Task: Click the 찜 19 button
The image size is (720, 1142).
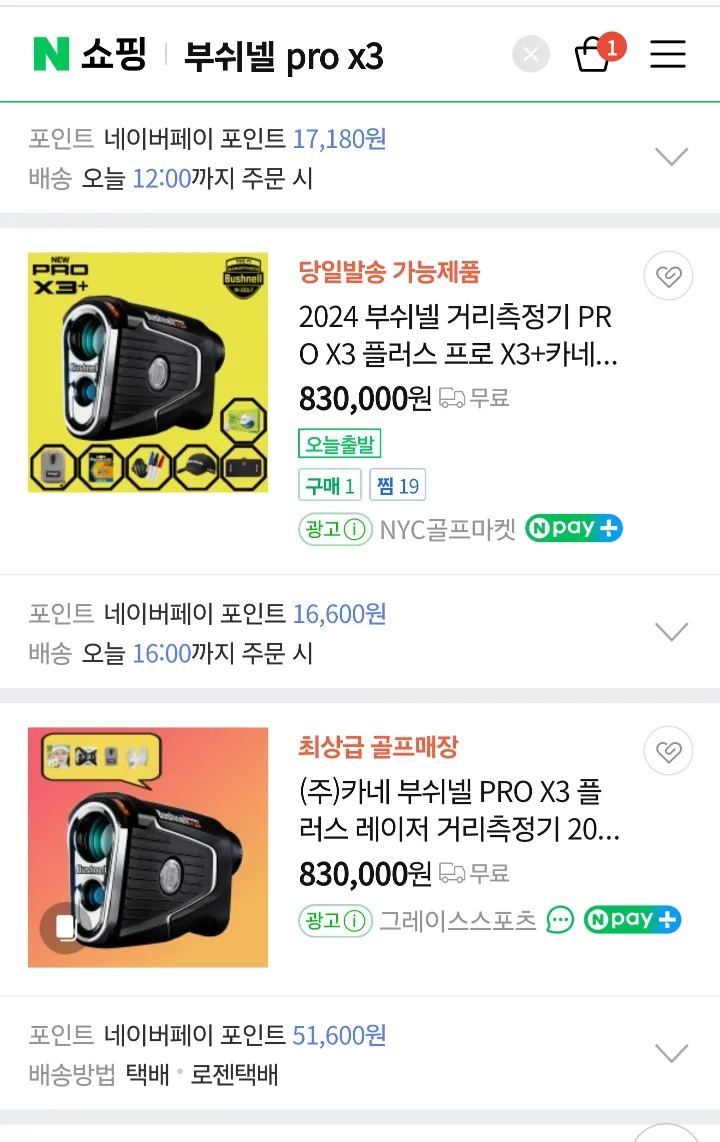Action: [x=398, y=485]
